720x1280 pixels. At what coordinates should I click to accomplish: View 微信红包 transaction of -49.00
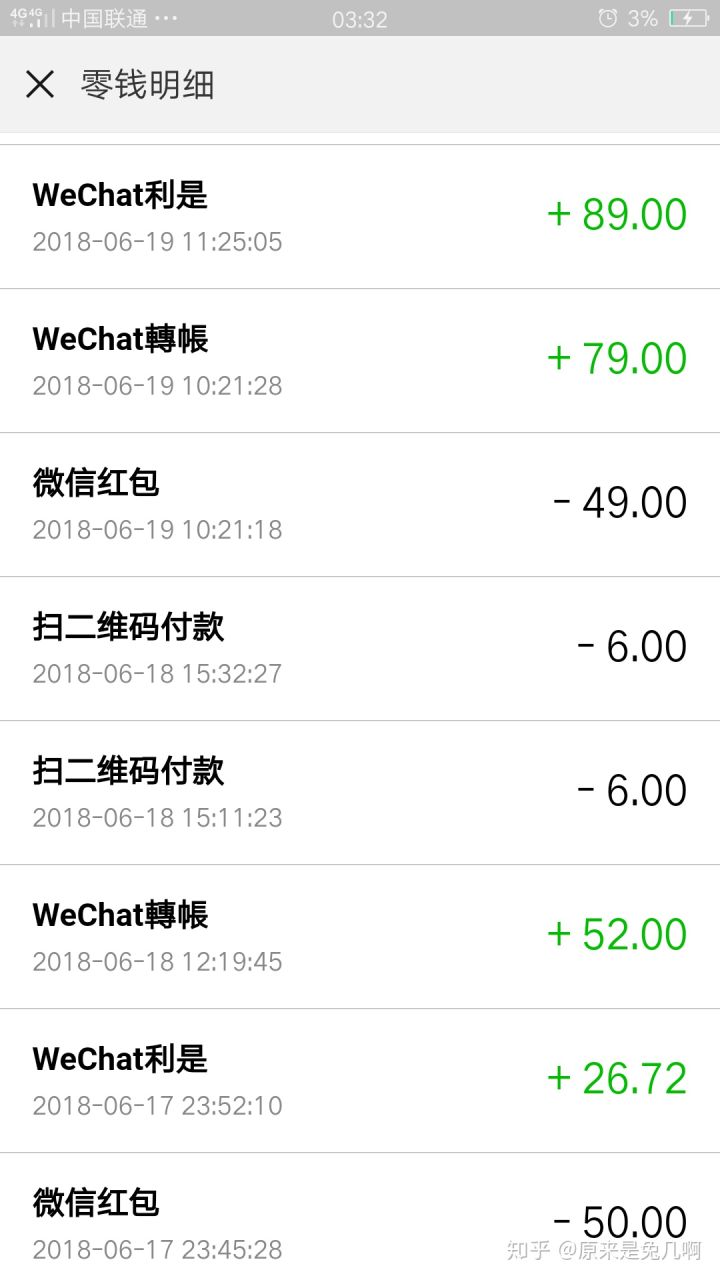point(360,504)
